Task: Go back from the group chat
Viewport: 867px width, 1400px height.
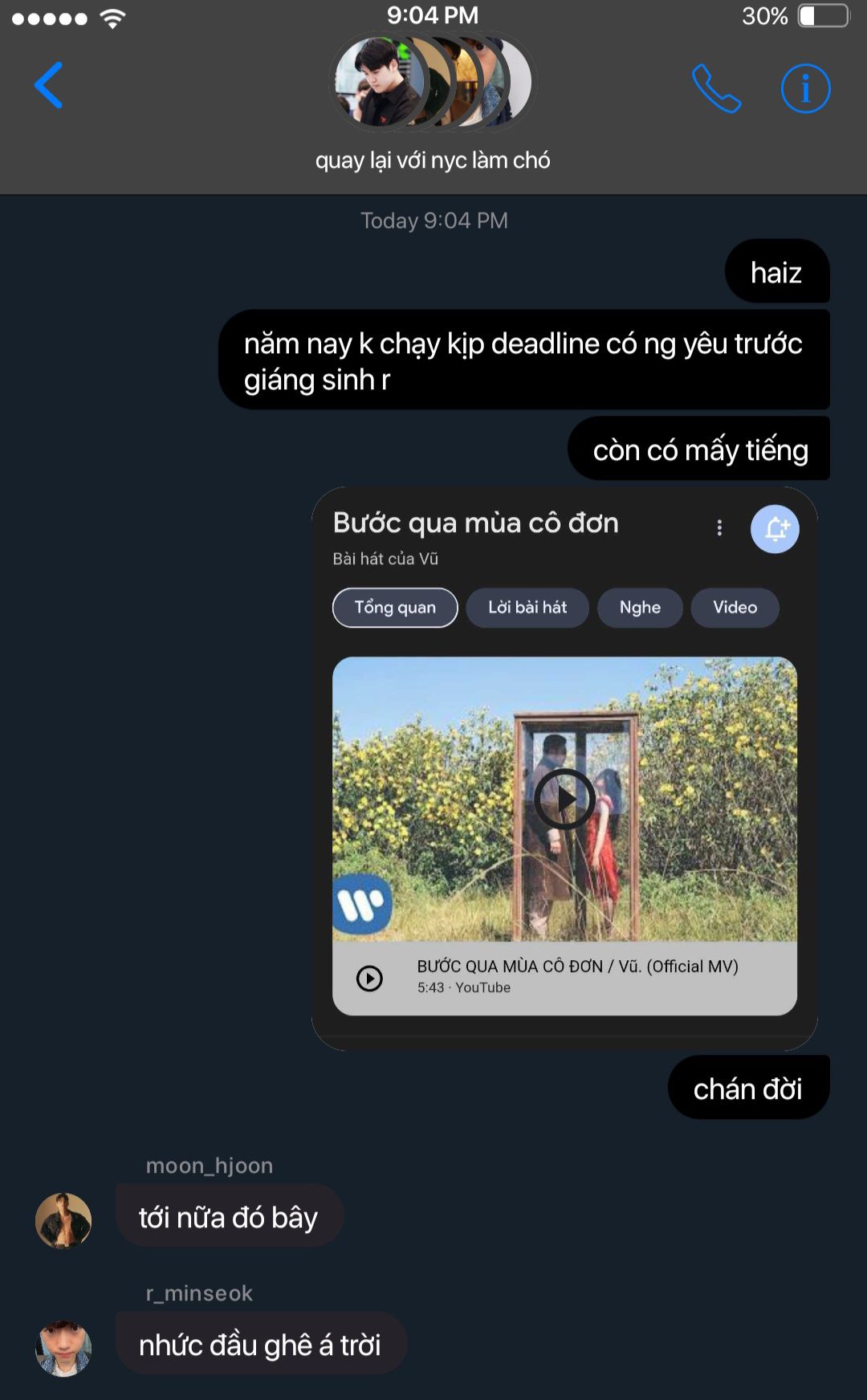Action: point(49,85)
